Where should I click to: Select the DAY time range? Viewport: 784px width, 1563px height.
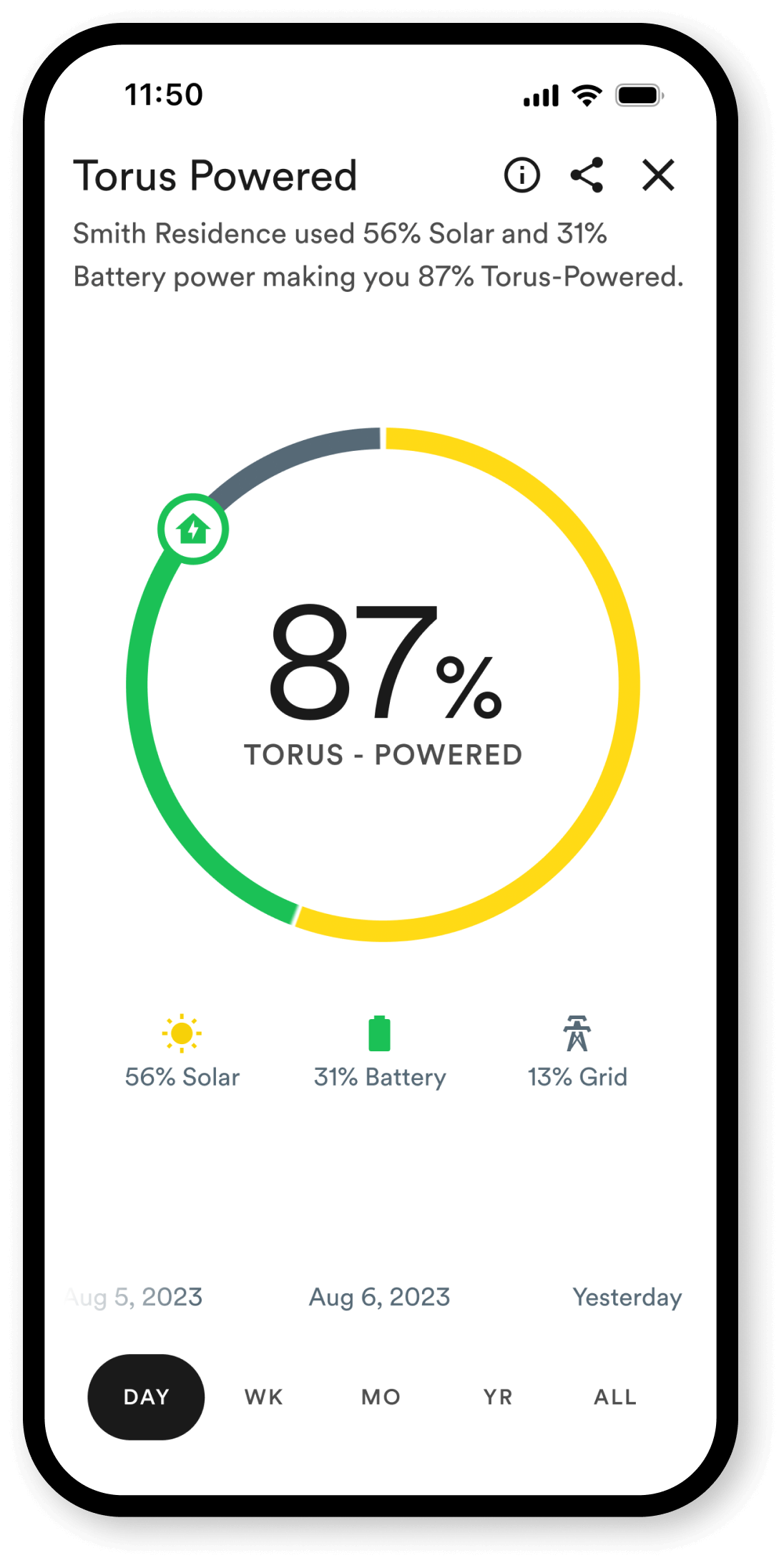pos(146,1396)
